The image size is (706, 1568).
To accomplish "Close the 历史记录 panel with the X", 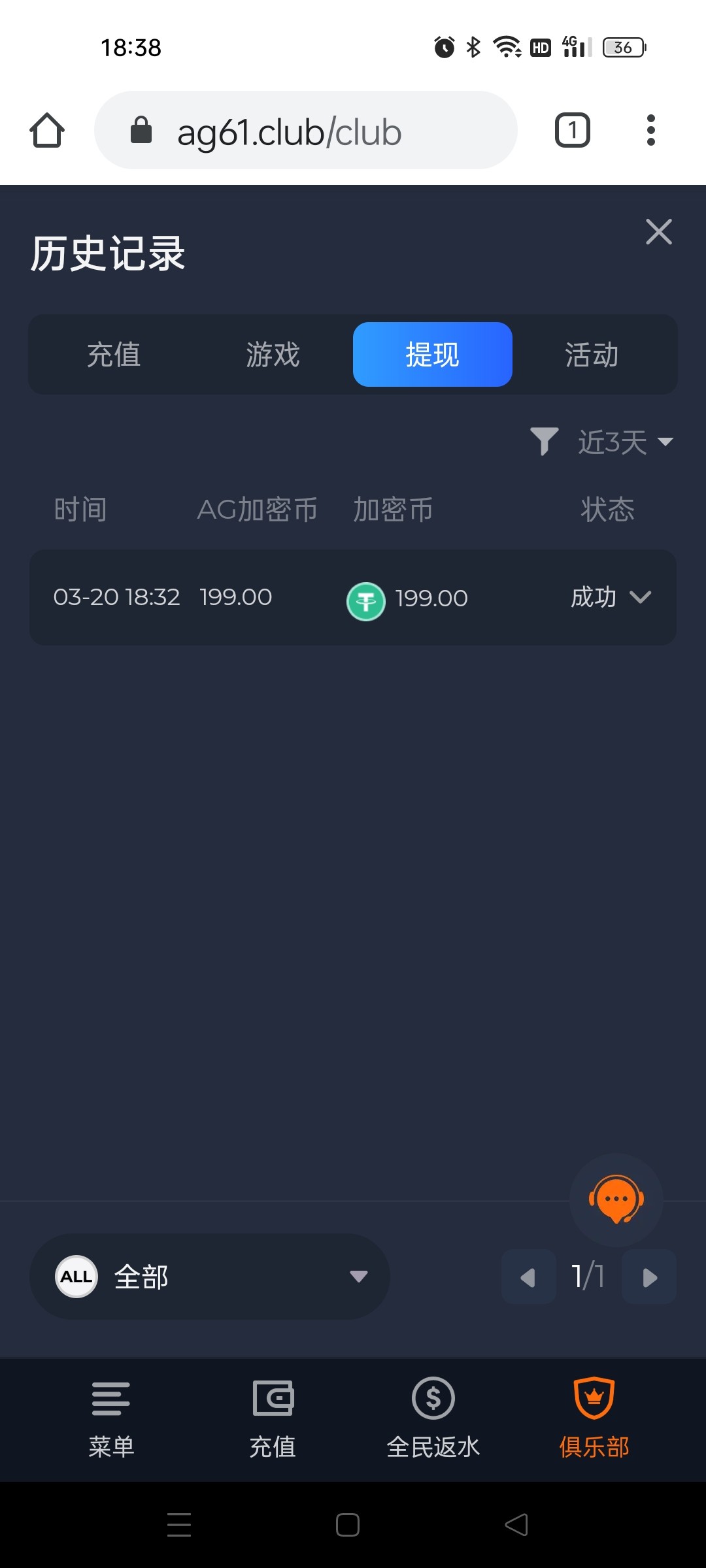I will tap(659, 232).
